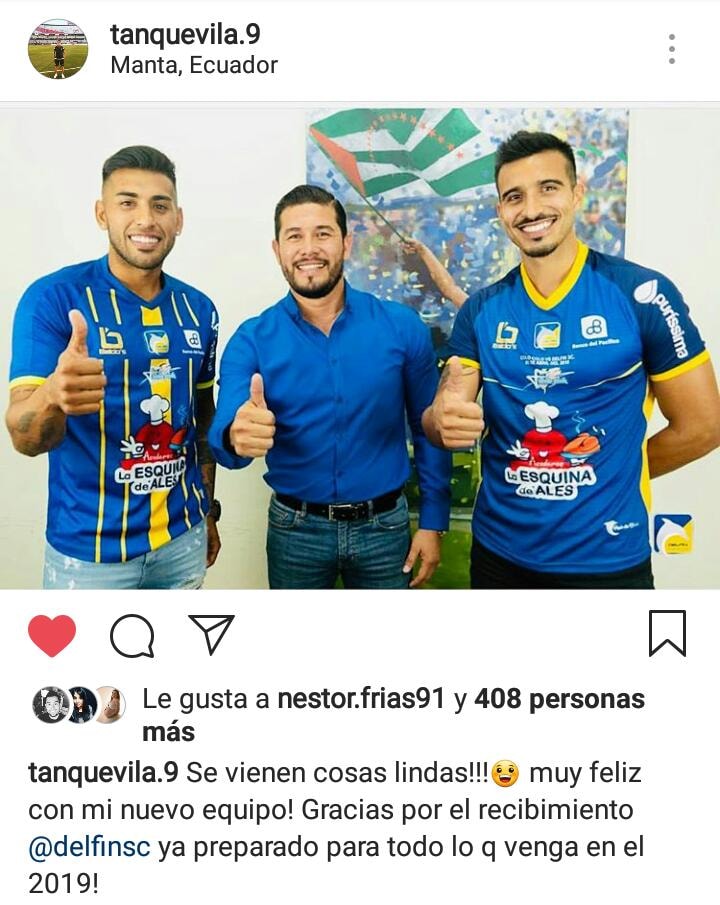Open Manta, Ecuador location tag

194,66
